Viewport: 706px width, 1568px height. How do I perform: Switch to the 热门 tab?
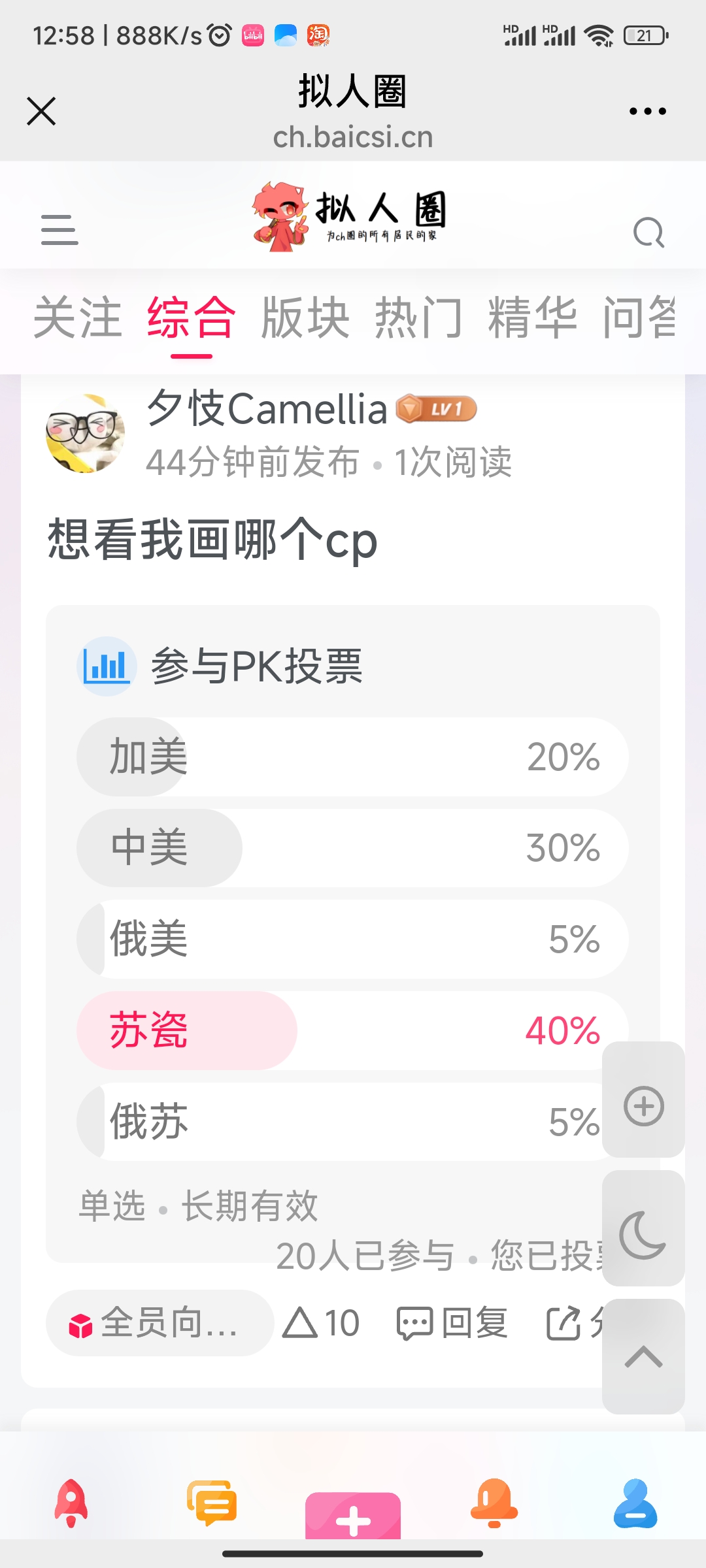[420, 318]
